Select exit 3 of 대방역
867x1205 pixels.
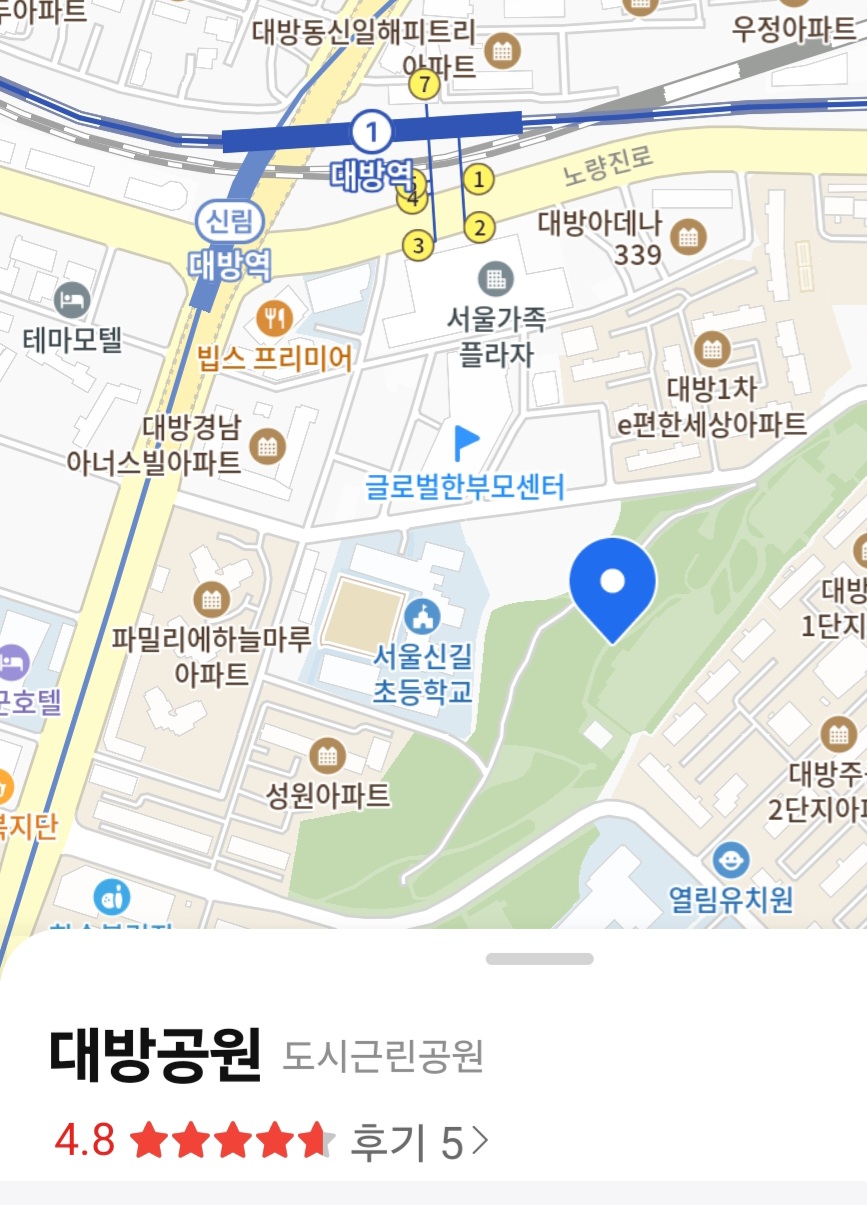point(419,244)
